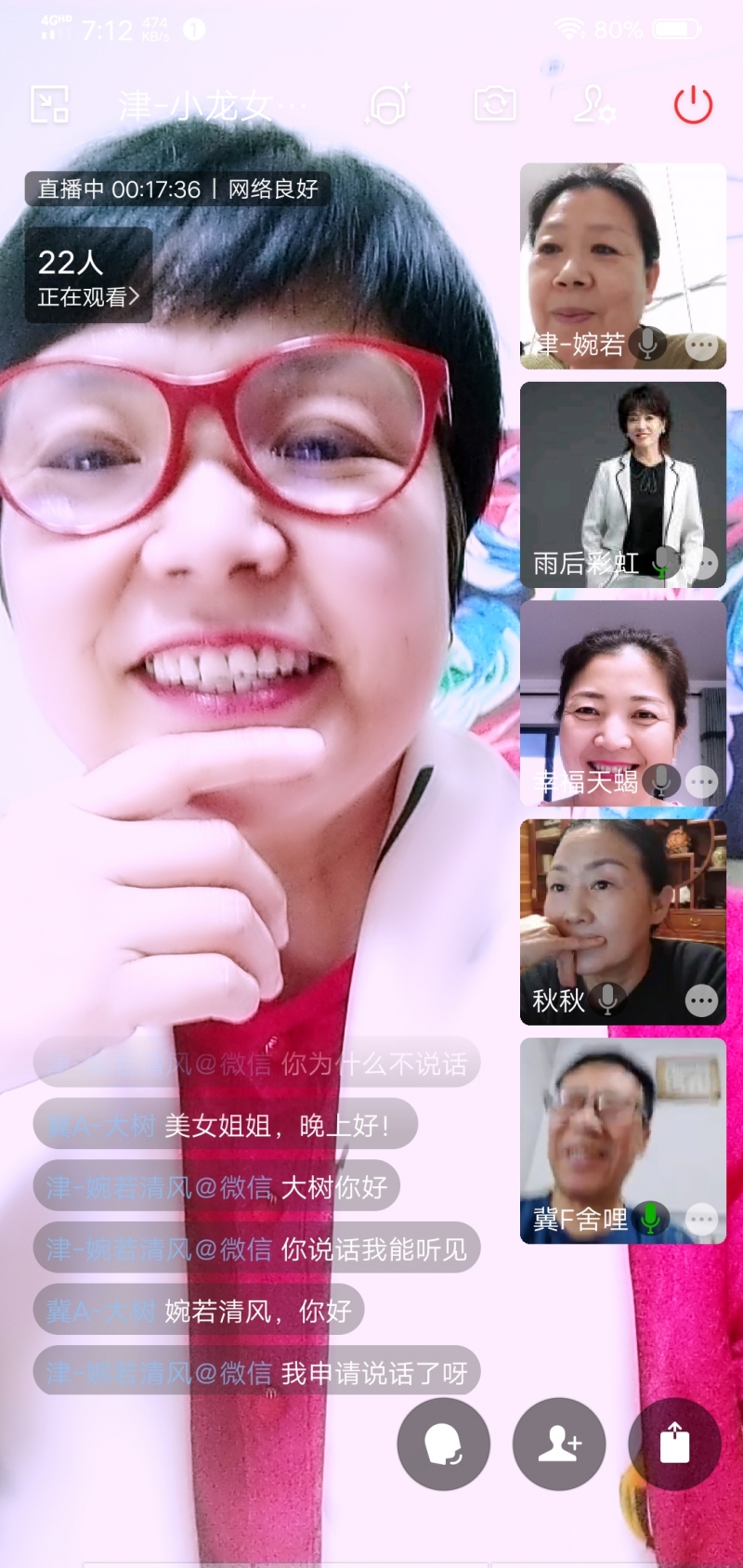Invite a new participant
Viewport: 743px width, 1568px height.
click(x=559, y=1444)
